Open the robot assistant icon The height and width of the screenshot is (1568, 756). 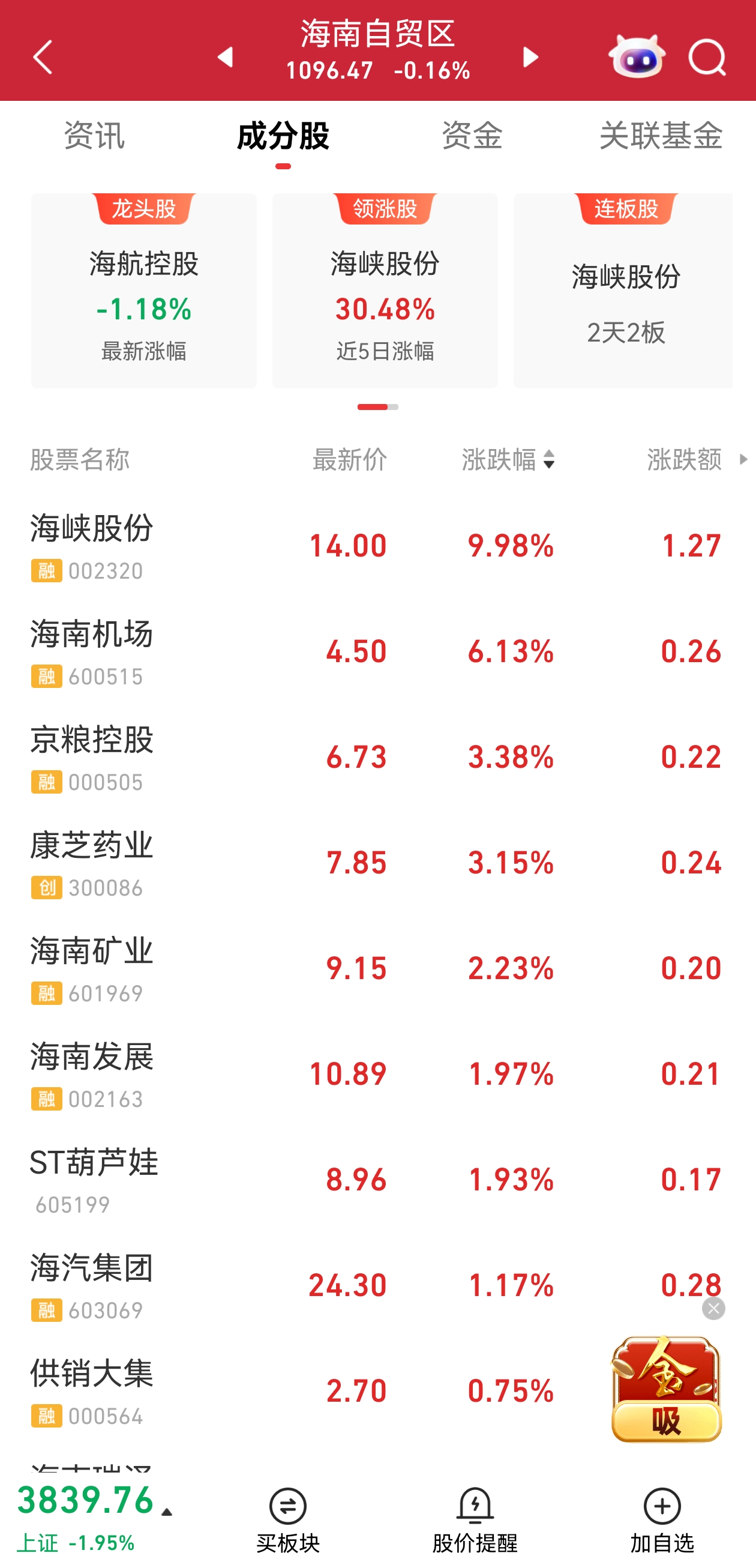tap(636, 57)
